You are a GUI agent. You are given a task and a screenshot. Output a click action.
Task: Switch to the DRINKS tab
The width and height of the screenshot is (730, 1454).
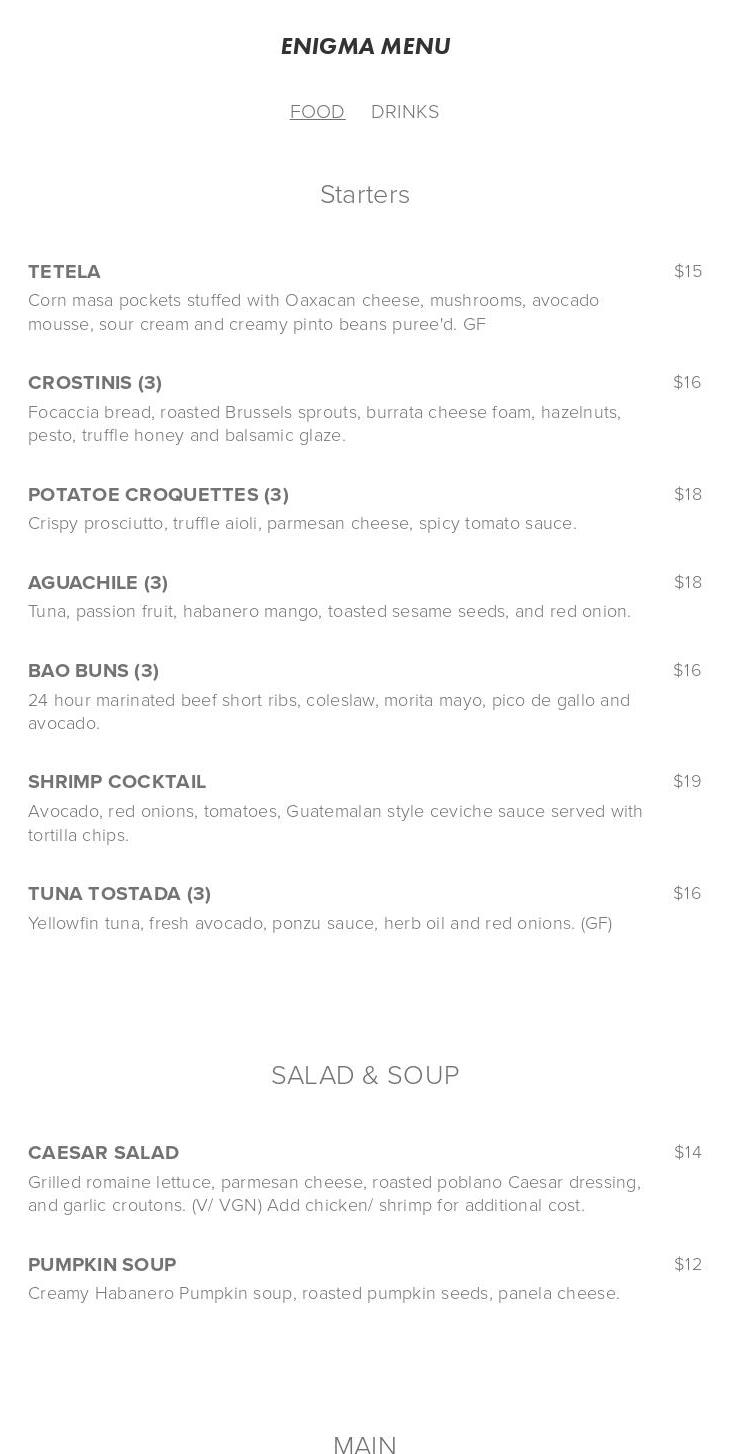point(405,112)
